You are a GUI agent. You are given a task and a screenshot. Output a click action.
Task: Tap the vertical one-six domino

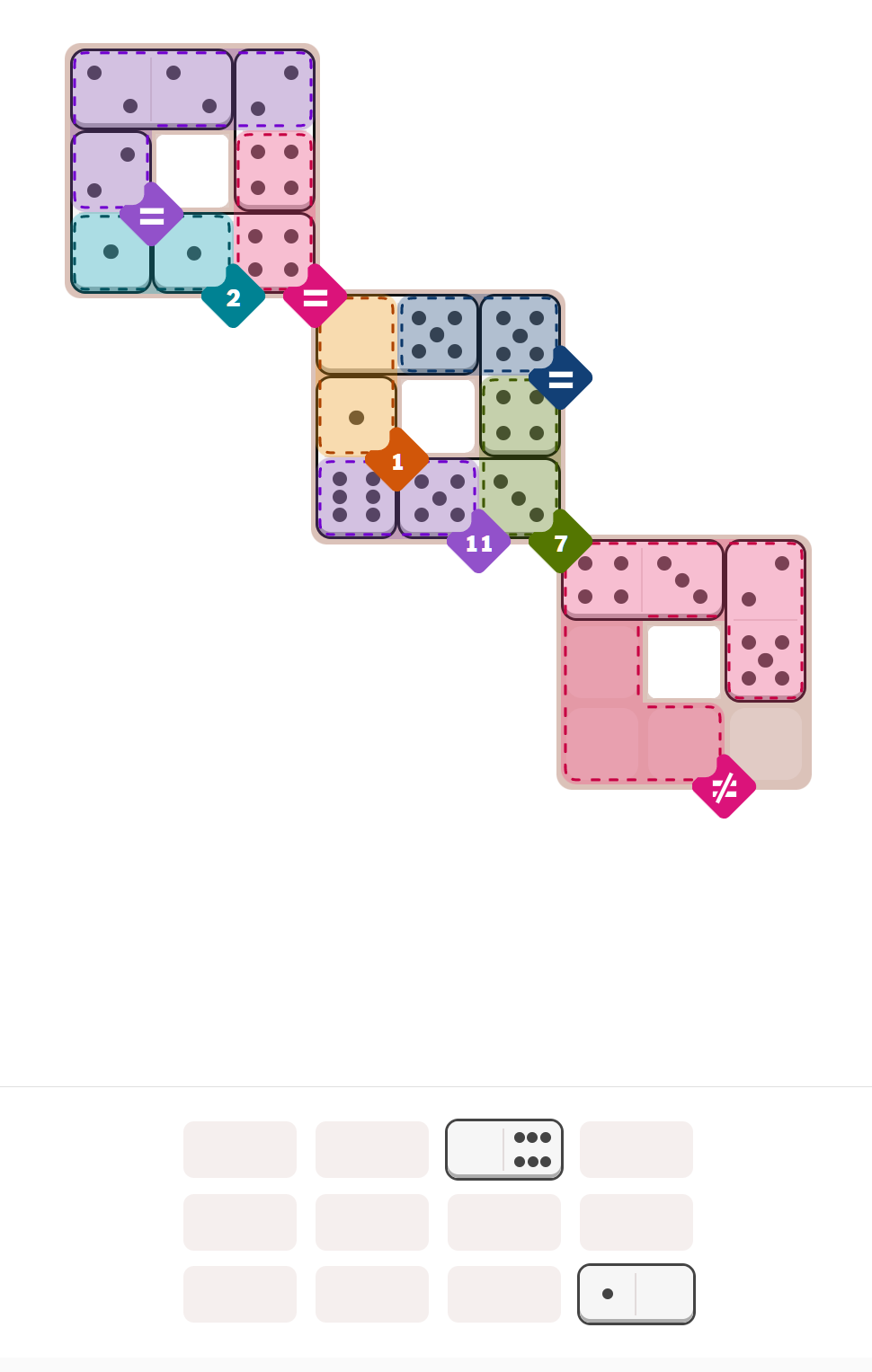[357, 456]
